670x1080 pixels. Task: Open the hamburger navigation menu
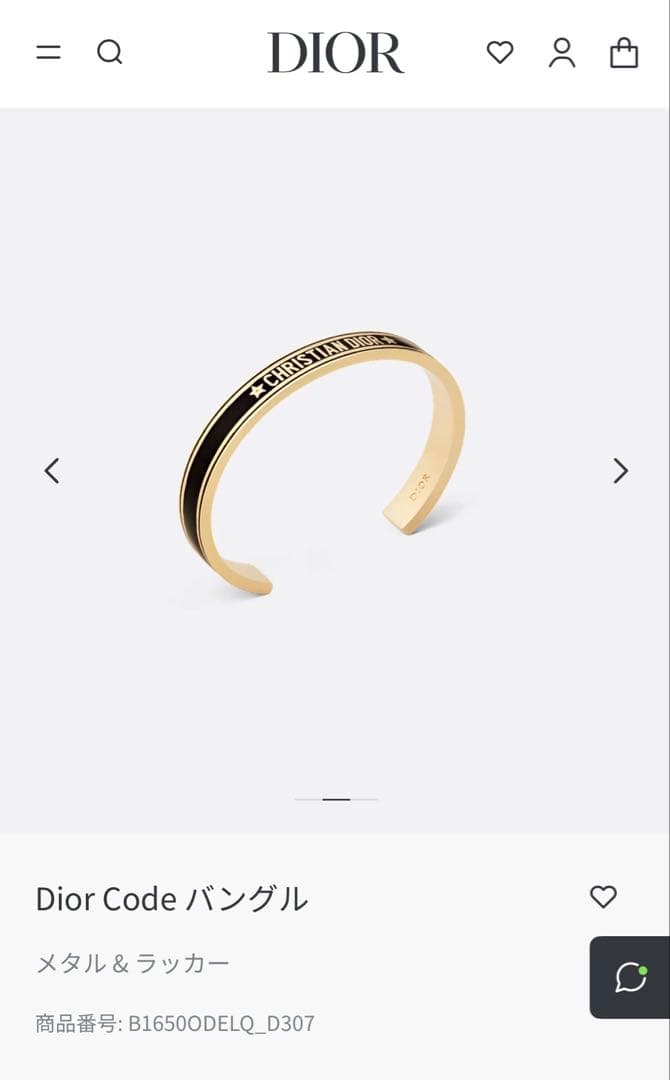click(48, 52)
